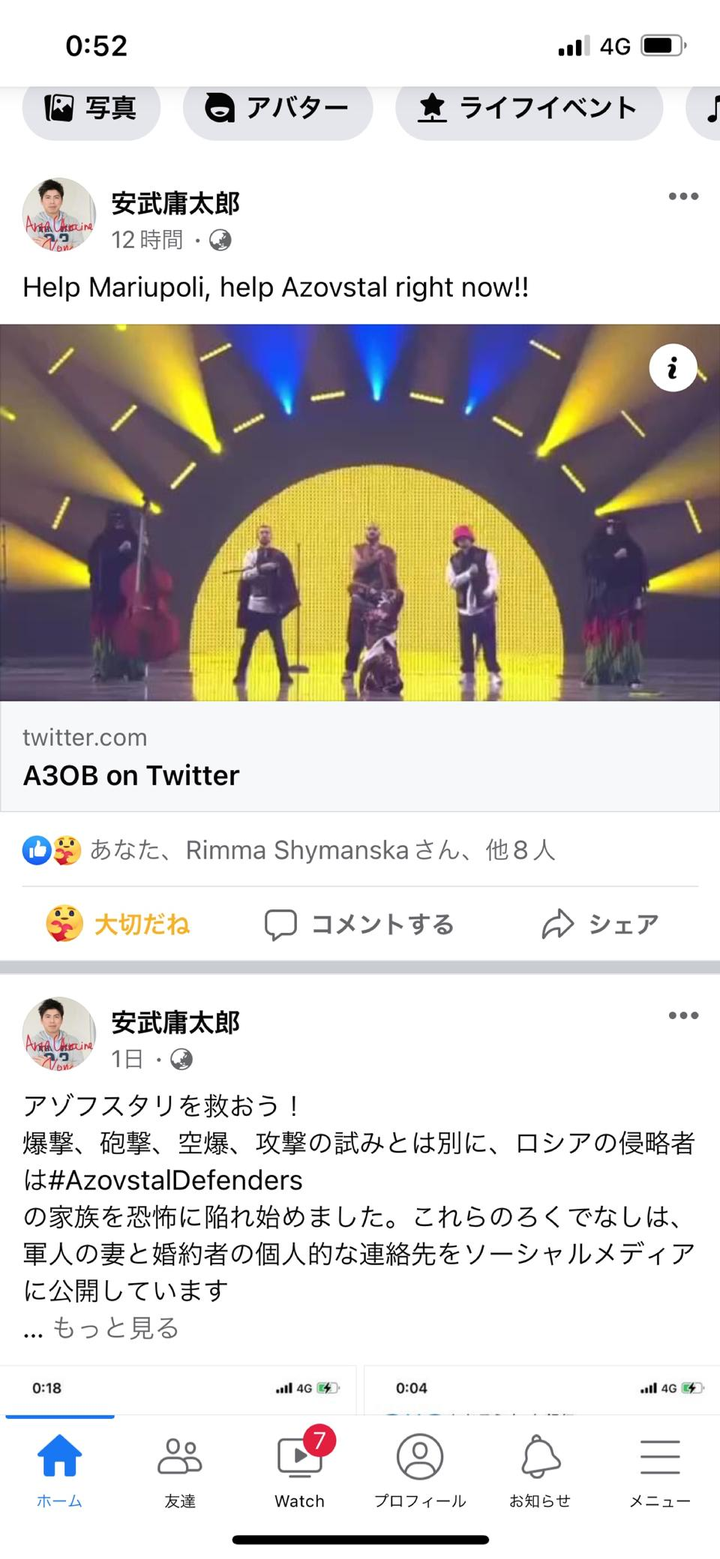View who reacted to the post

coord(290,851)
